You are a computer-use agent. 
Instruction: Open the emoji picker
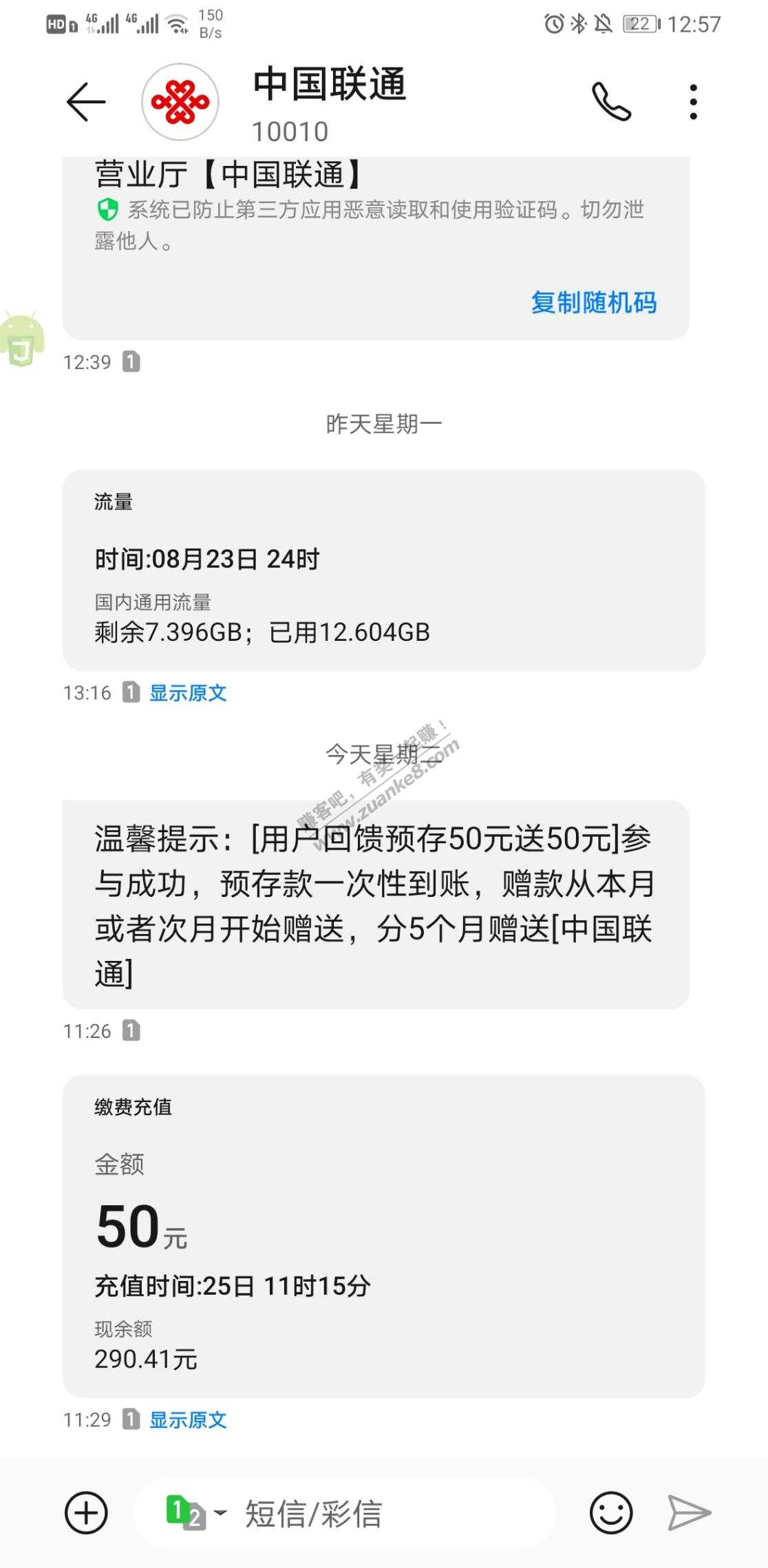[x=610, y=1513]
